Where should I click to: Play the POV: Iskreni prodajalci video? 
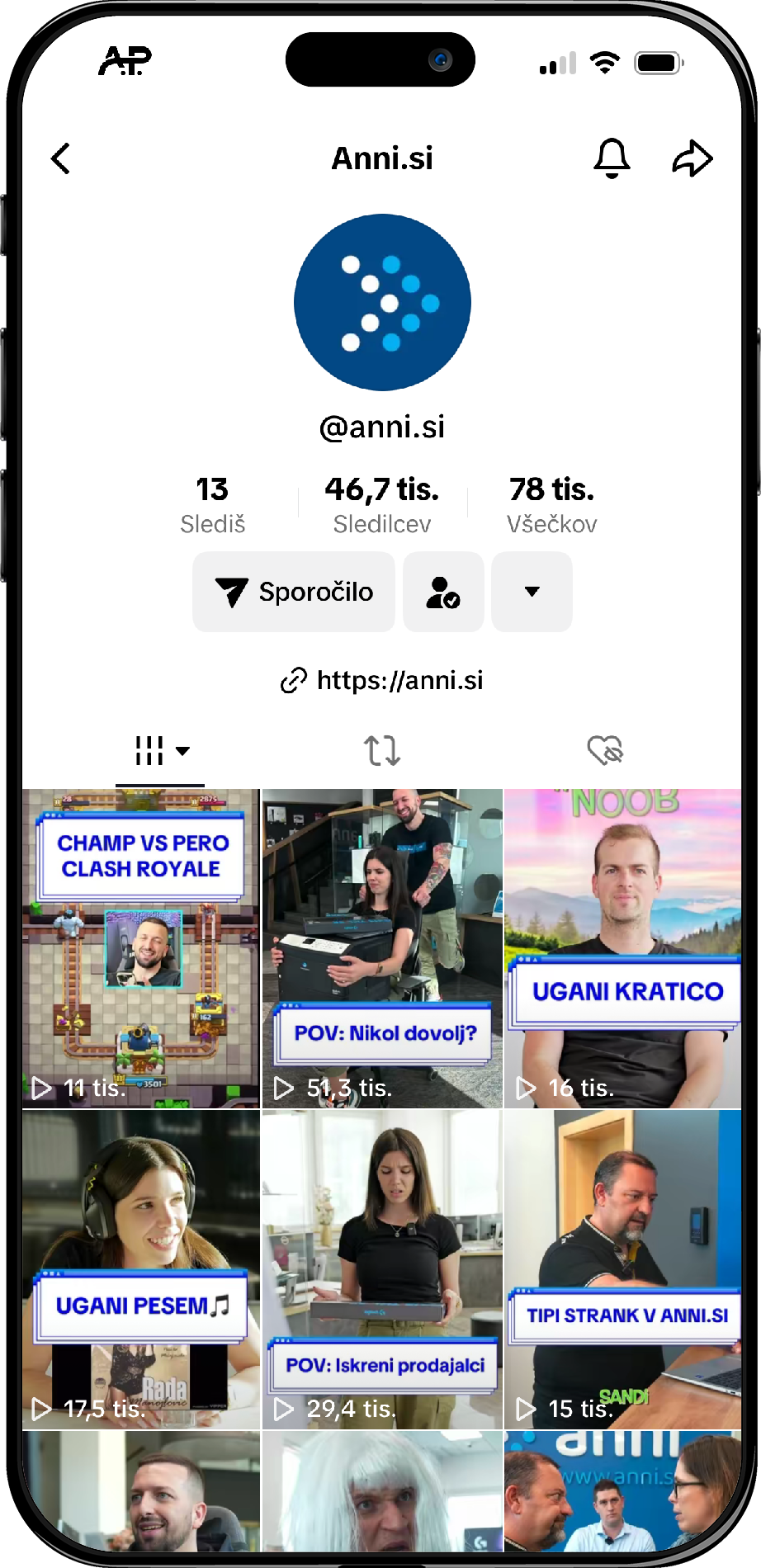[x=382, y=1269]
